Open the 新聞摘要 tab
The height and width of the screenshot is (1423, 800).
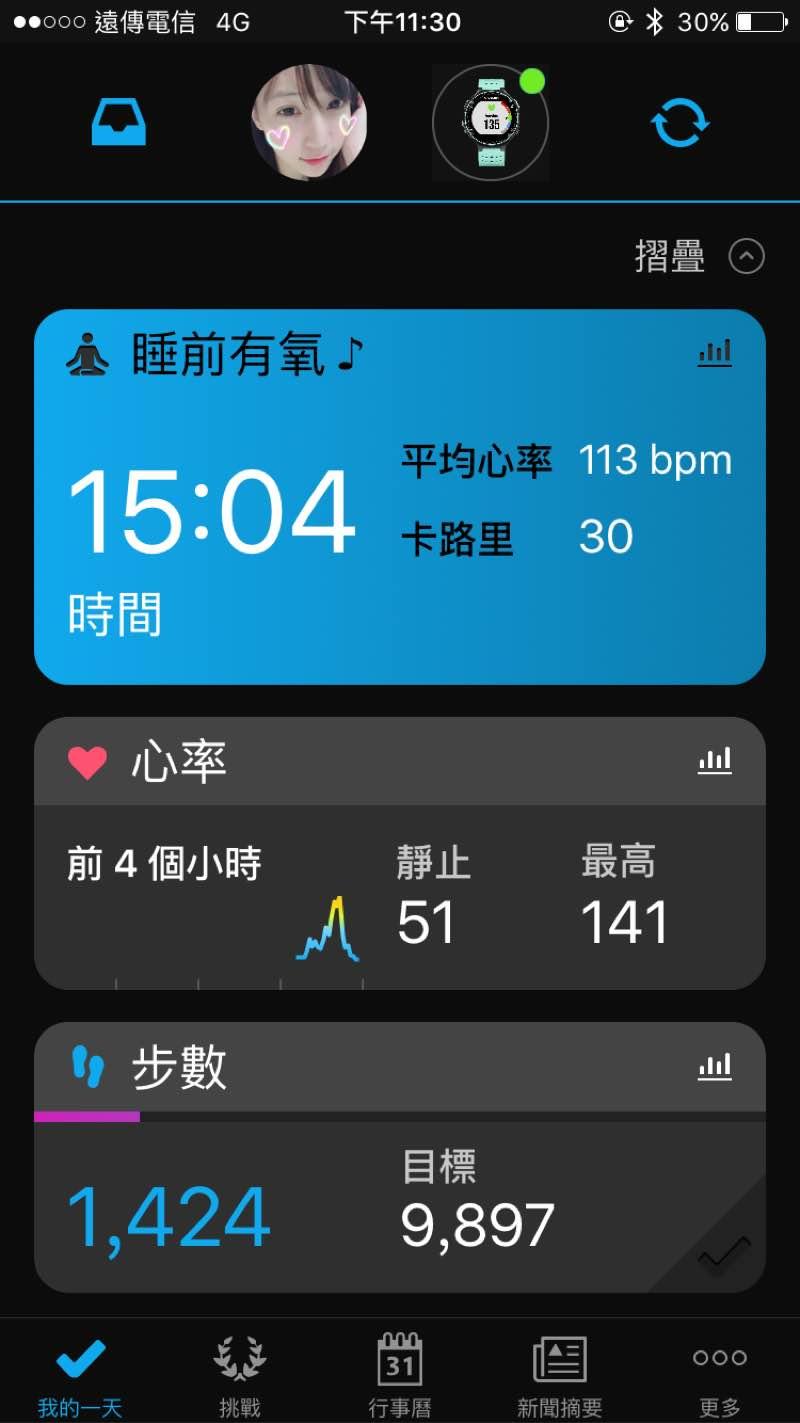[560, 1373]
